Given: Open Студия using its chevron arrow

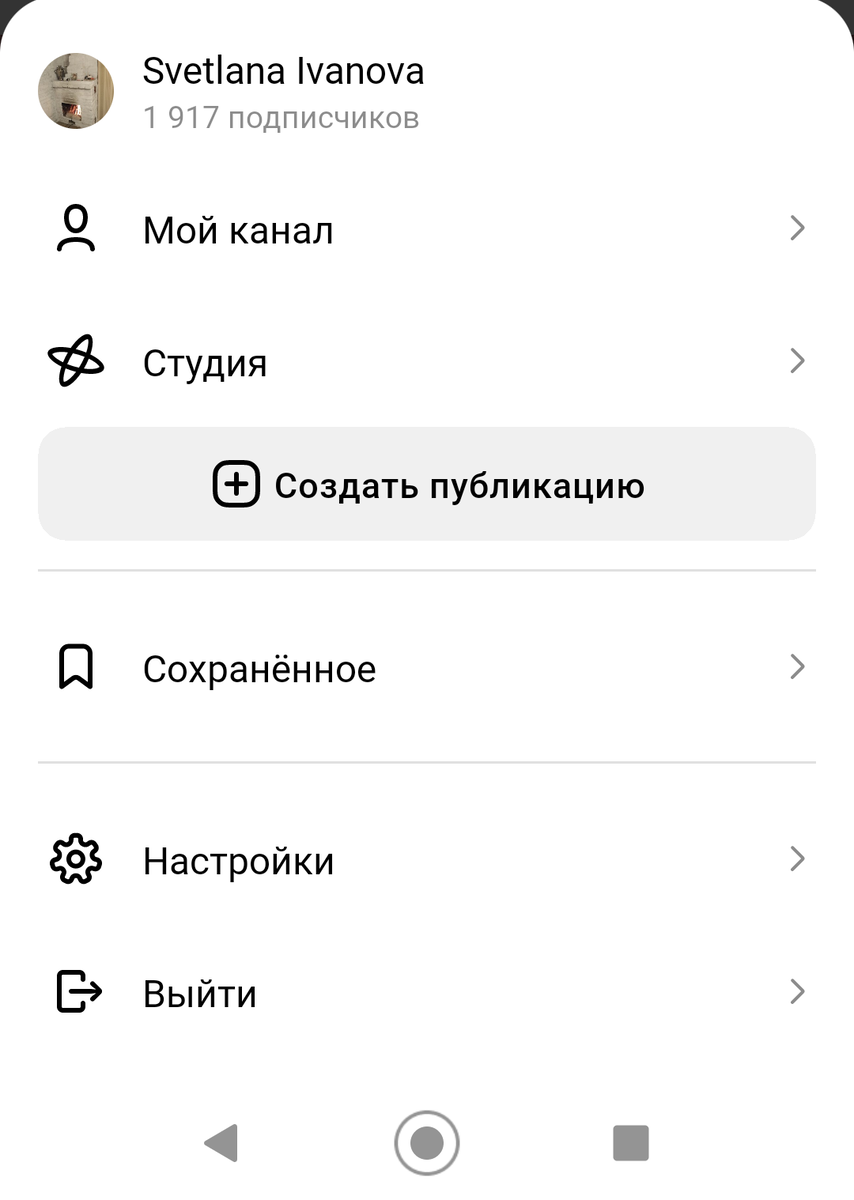Looking at the screenshot, I should coord(797,360).
